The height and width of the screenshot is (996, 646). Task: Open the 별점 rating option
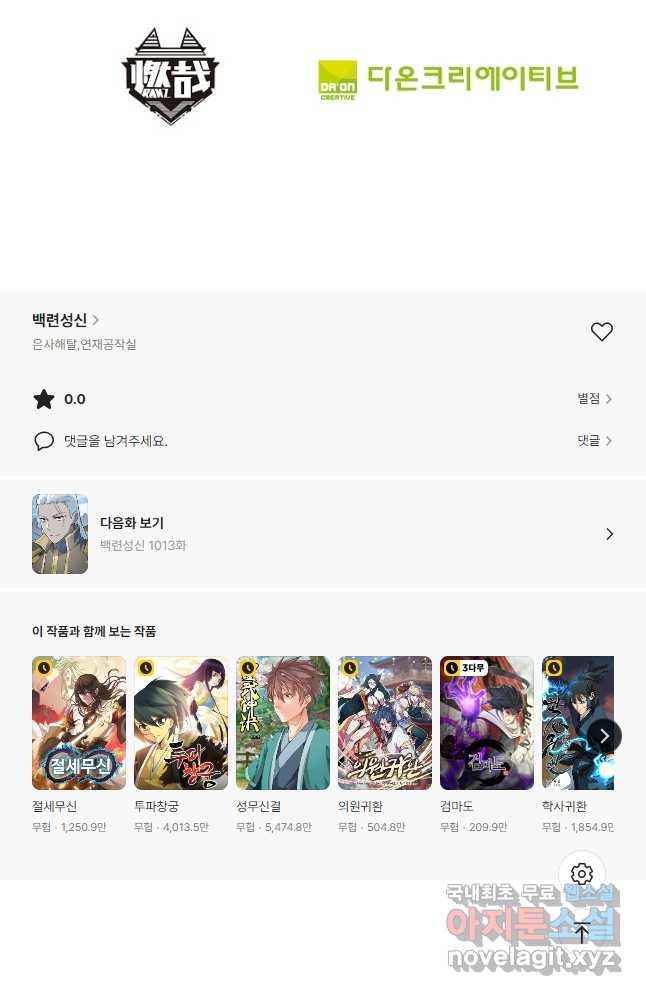[x=594, y=399]
